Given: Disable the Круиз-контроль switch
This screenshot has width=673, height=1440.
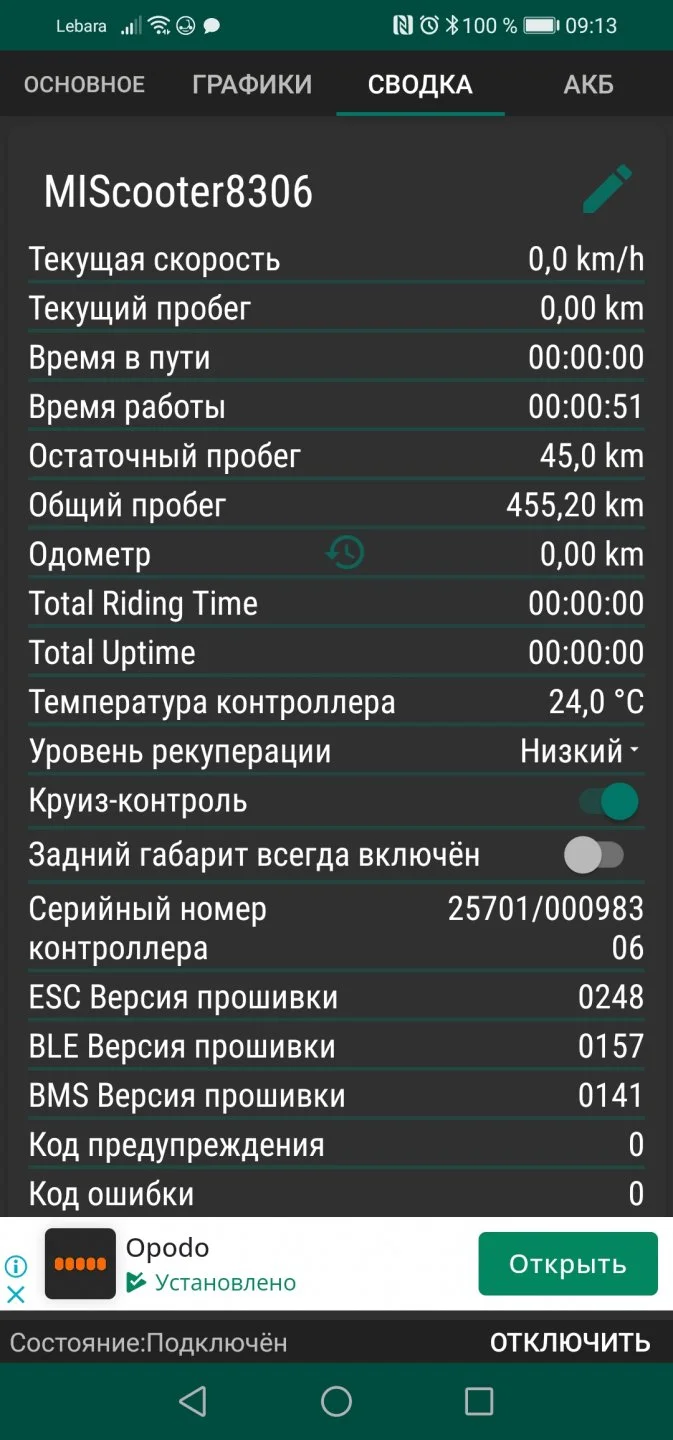Looking at the screenshot, I should click(x=608, y=801).
